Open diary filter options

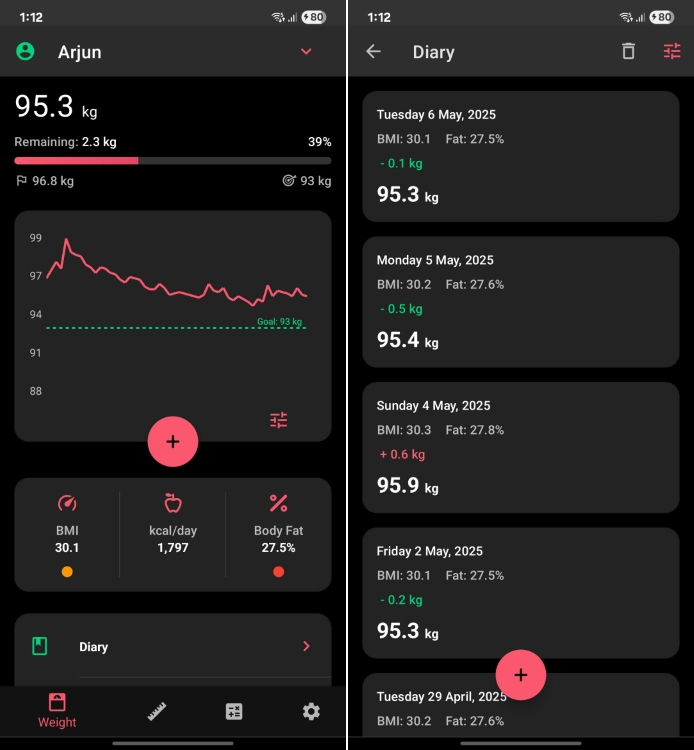pos(672,51)
